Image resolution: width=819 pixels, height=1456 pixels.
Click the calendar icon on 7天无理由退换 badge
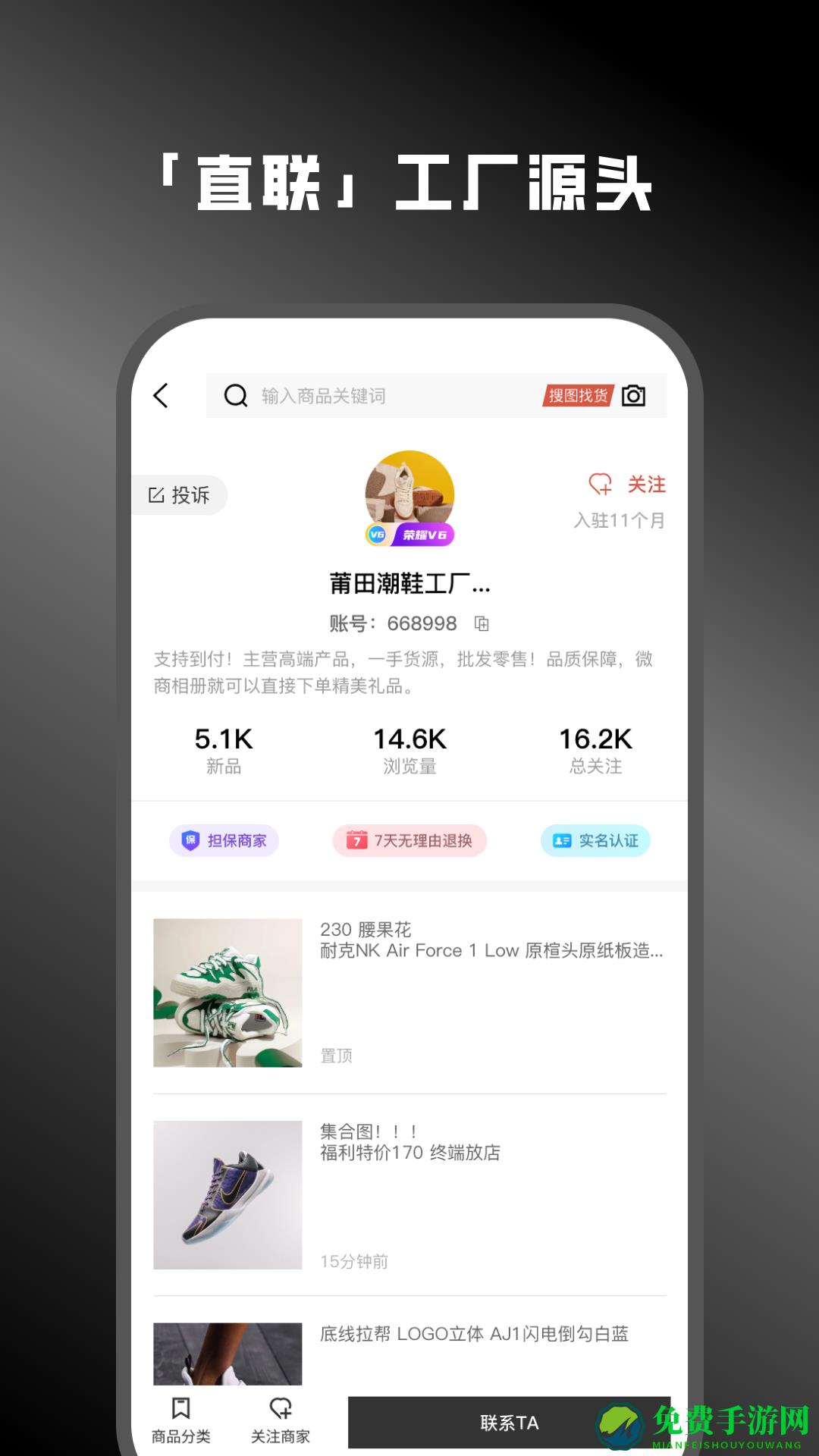[x=357, y=840]
